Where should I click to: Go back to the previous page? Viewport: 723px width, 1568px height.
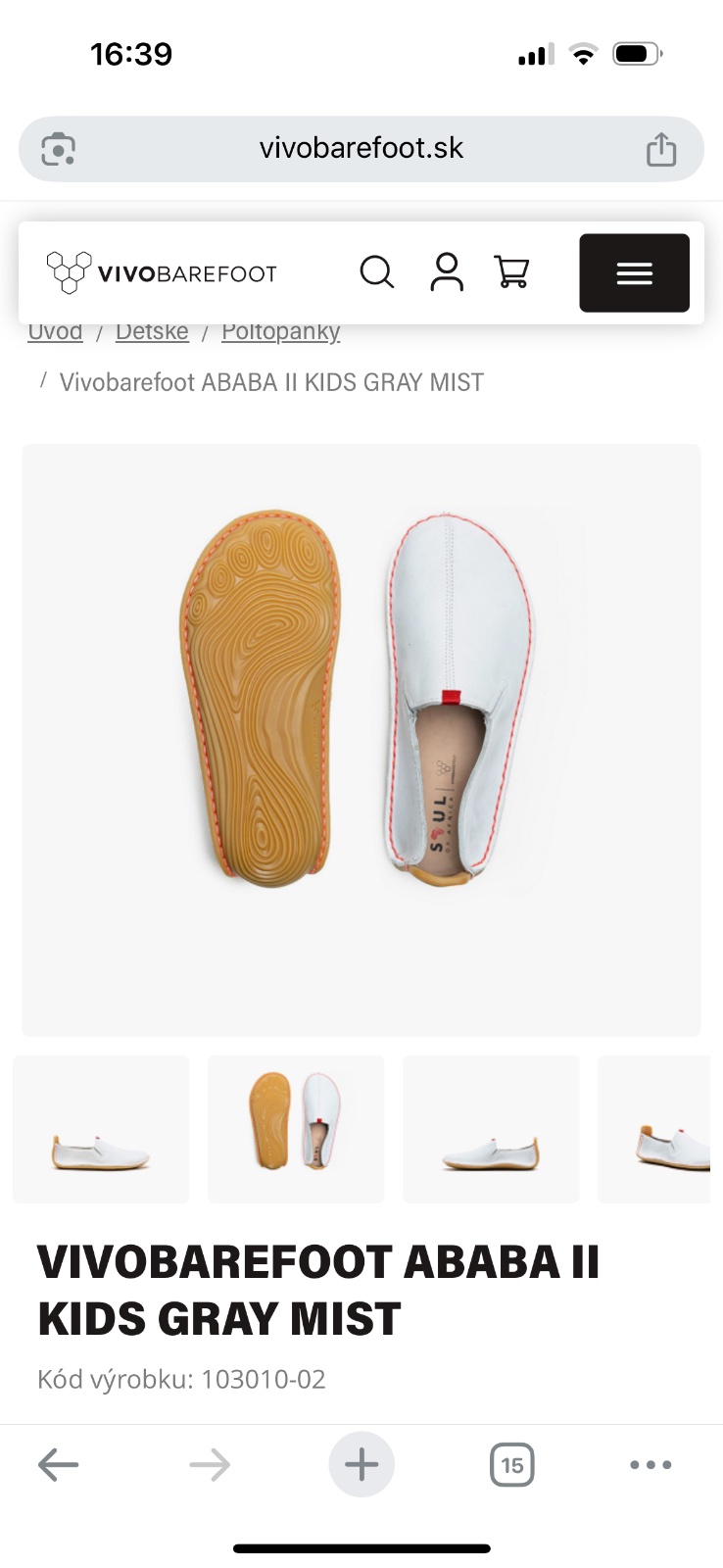coord(58,1465)
